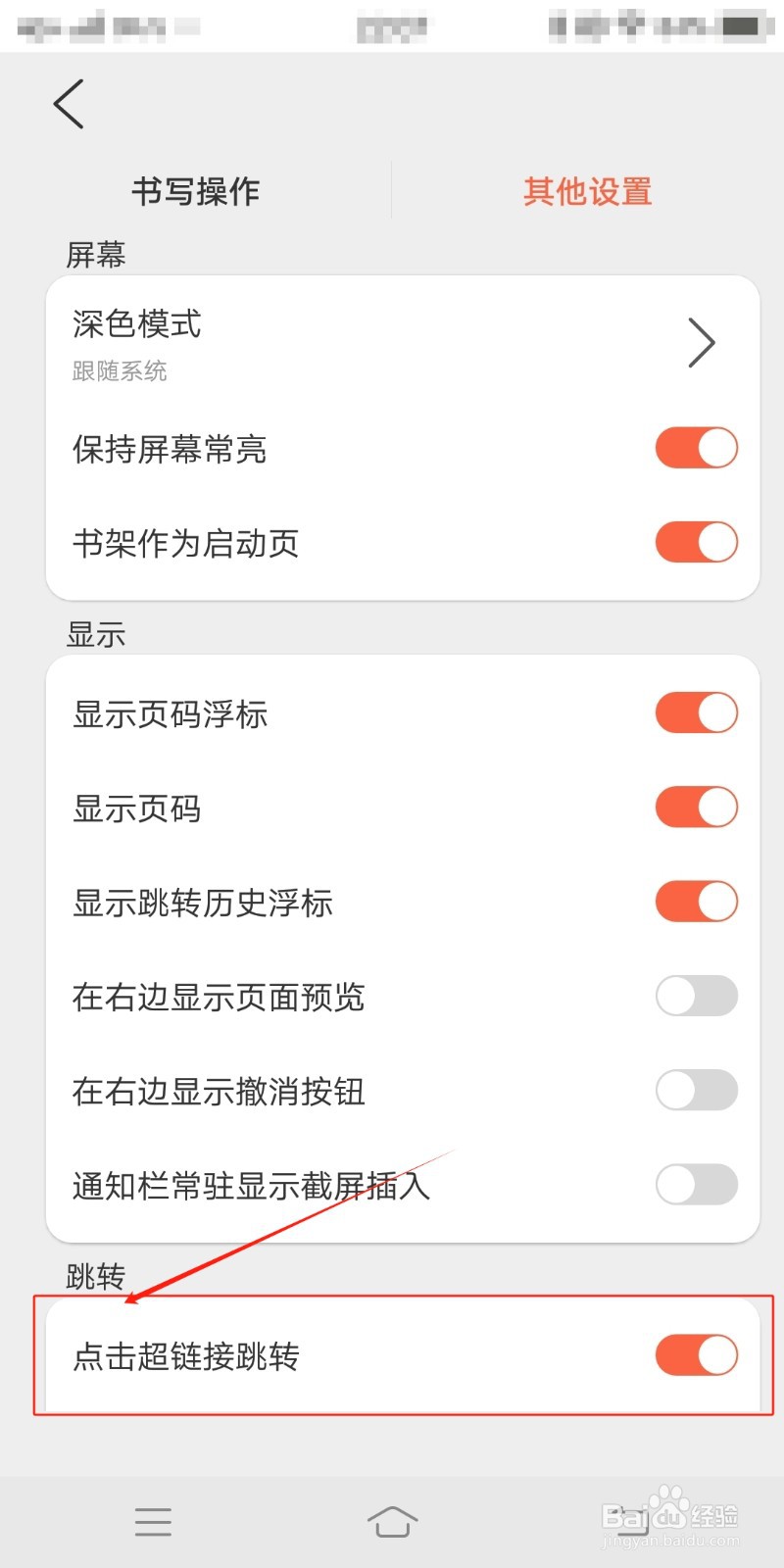Disable 显示跳转历史浮标
Screen dimensions: 784x1568
pyautogui.click(x=697, y=901)
